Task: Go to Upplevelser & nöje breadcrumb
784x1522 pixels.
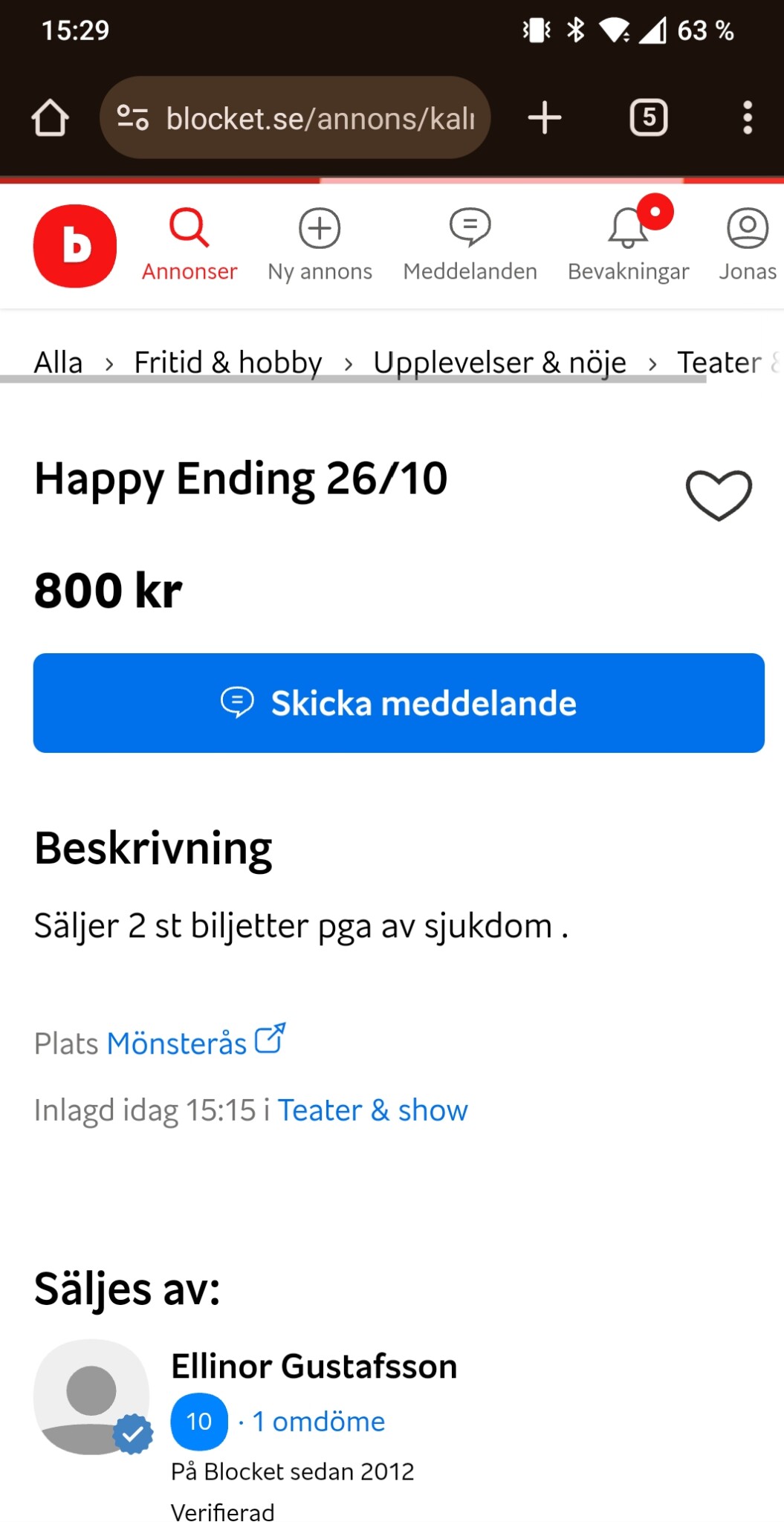Action: [x=499, y=363]
